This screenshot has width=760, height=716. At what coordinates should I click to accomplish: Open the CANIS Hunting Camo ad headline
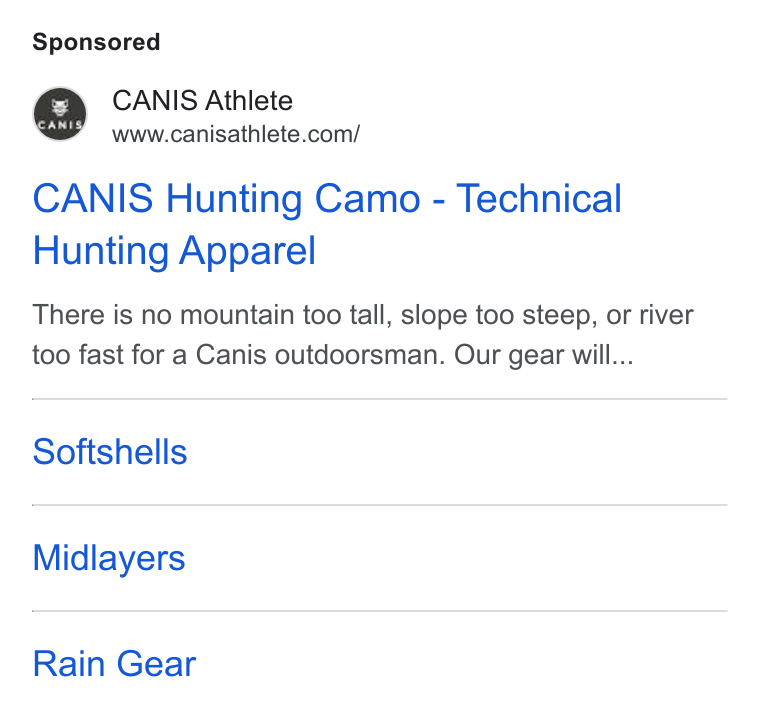pos(327,224)
